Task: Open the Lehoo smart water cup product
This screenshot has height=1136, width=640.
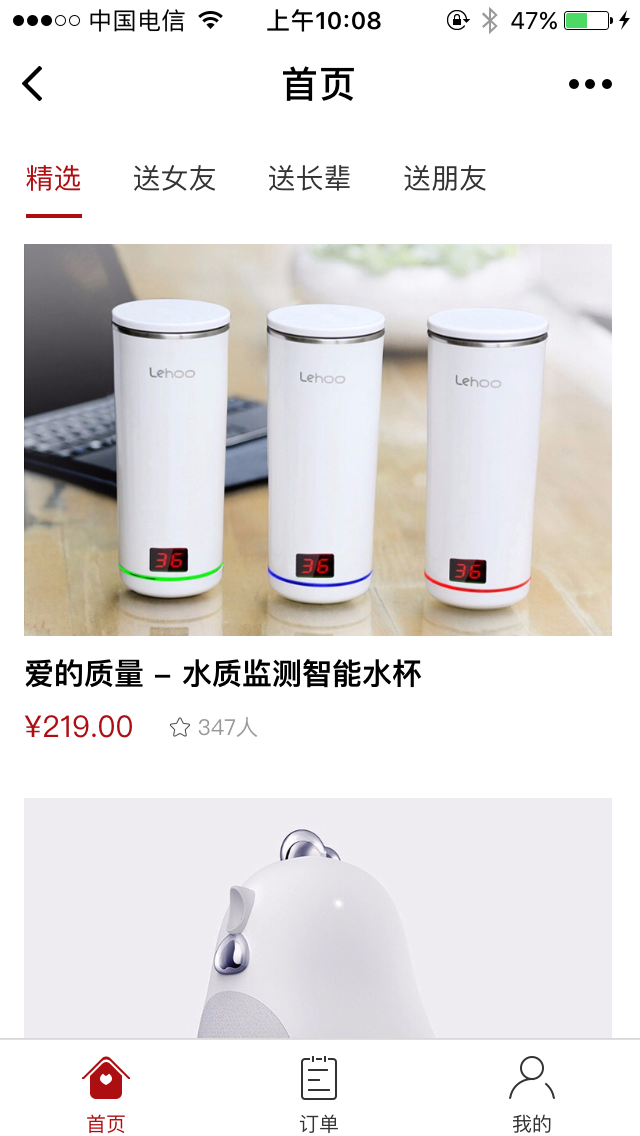Action: click(317, 440)
